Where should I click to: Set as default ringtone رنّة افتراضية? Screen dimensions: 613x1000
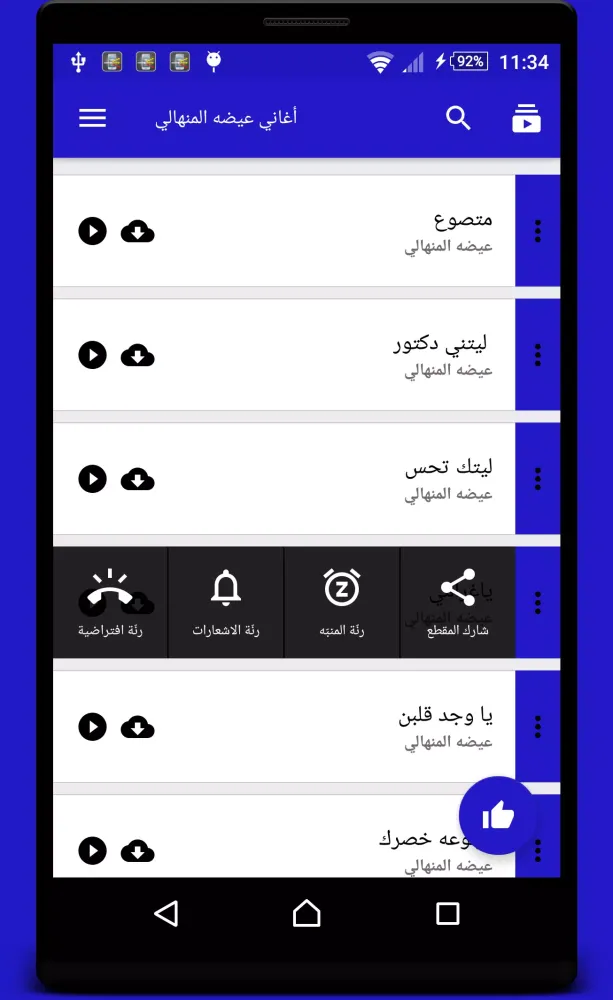point(110,603)
